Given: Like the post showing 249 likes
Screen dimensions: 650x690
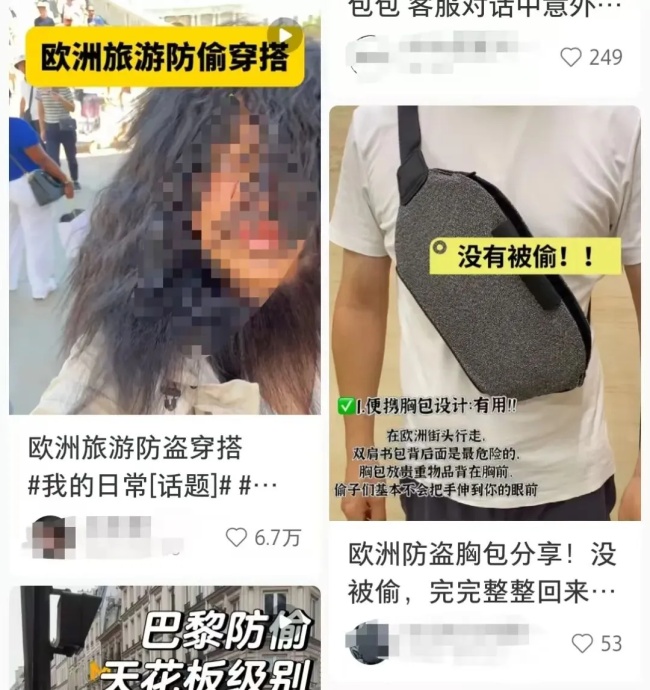Looking at the screenshot, I should (571, 57).
